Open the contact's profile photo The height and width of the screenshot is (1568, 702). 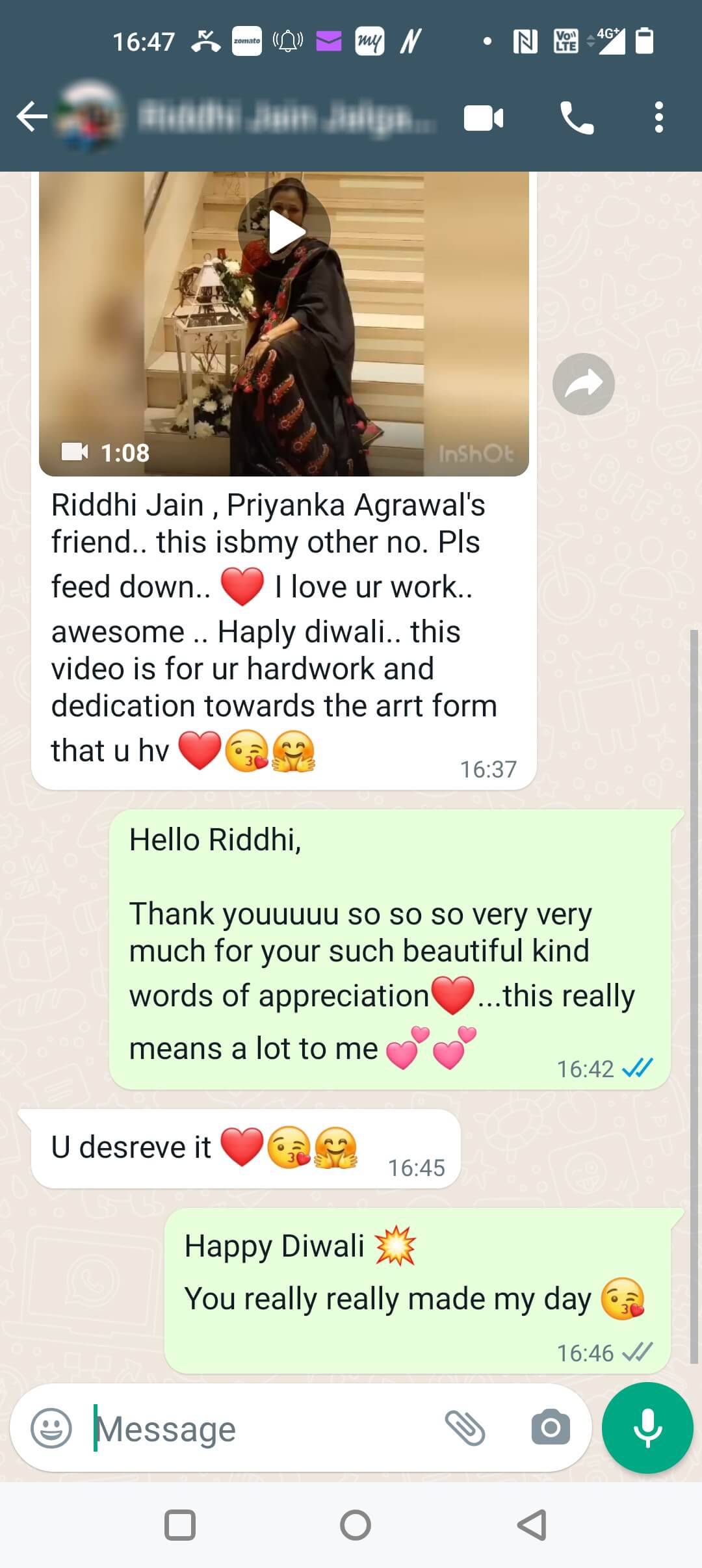[x=89, y=117]
